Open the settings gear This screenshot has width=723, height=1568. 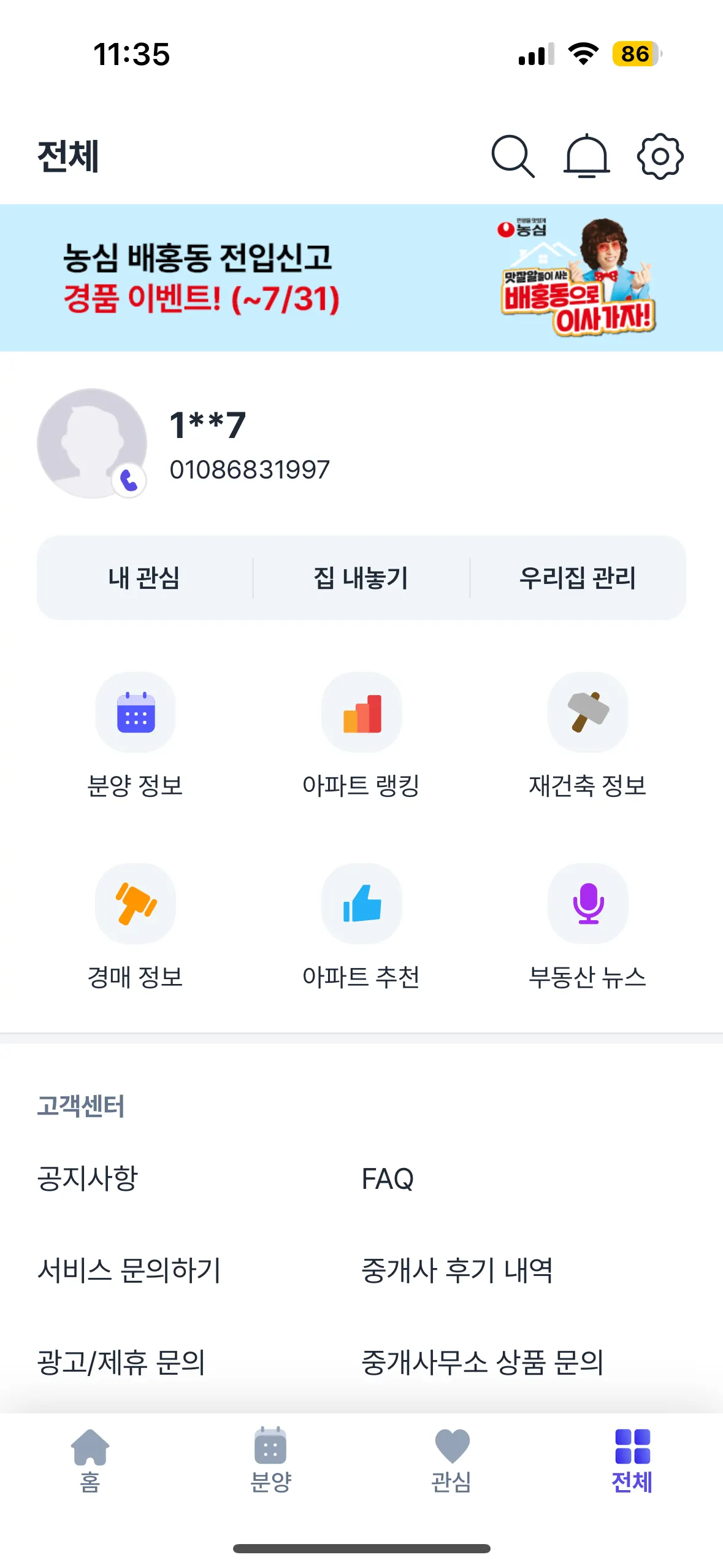[x=660, y=156]
